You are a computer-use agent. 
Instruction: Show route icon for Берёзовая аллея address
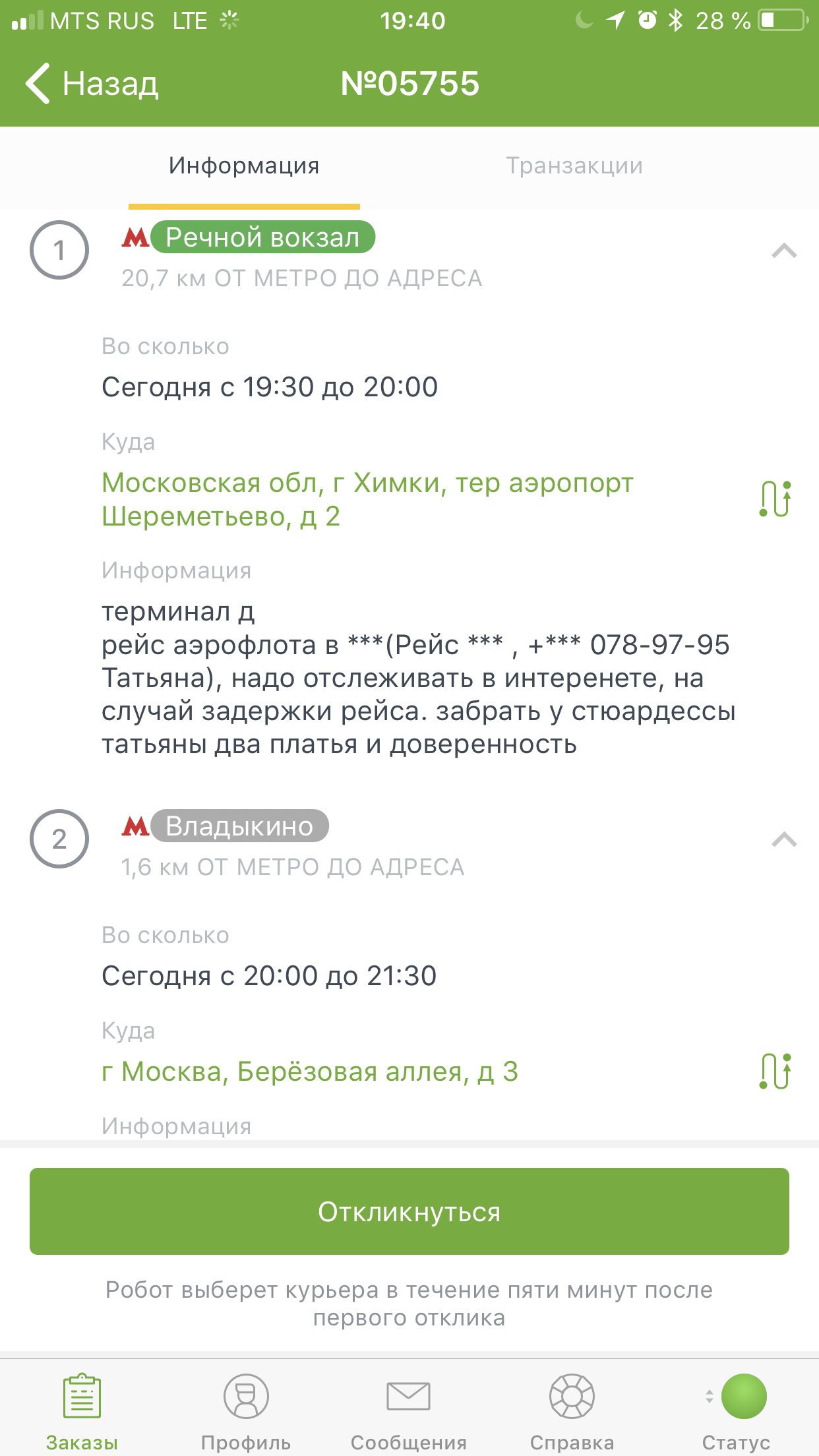tap(775, 1072)
